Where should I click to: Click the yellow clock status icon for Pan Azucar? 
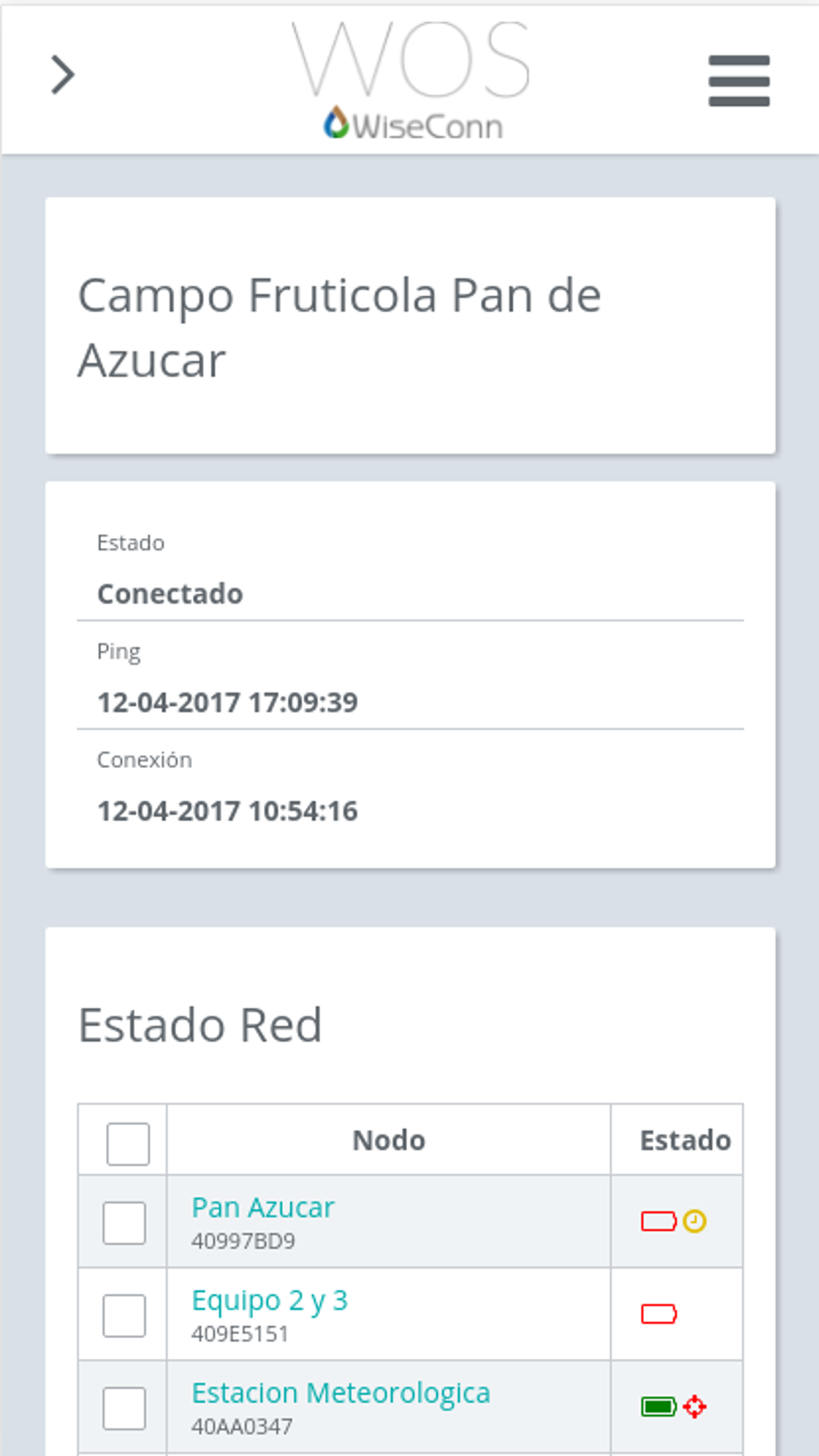click(694, 1219)
